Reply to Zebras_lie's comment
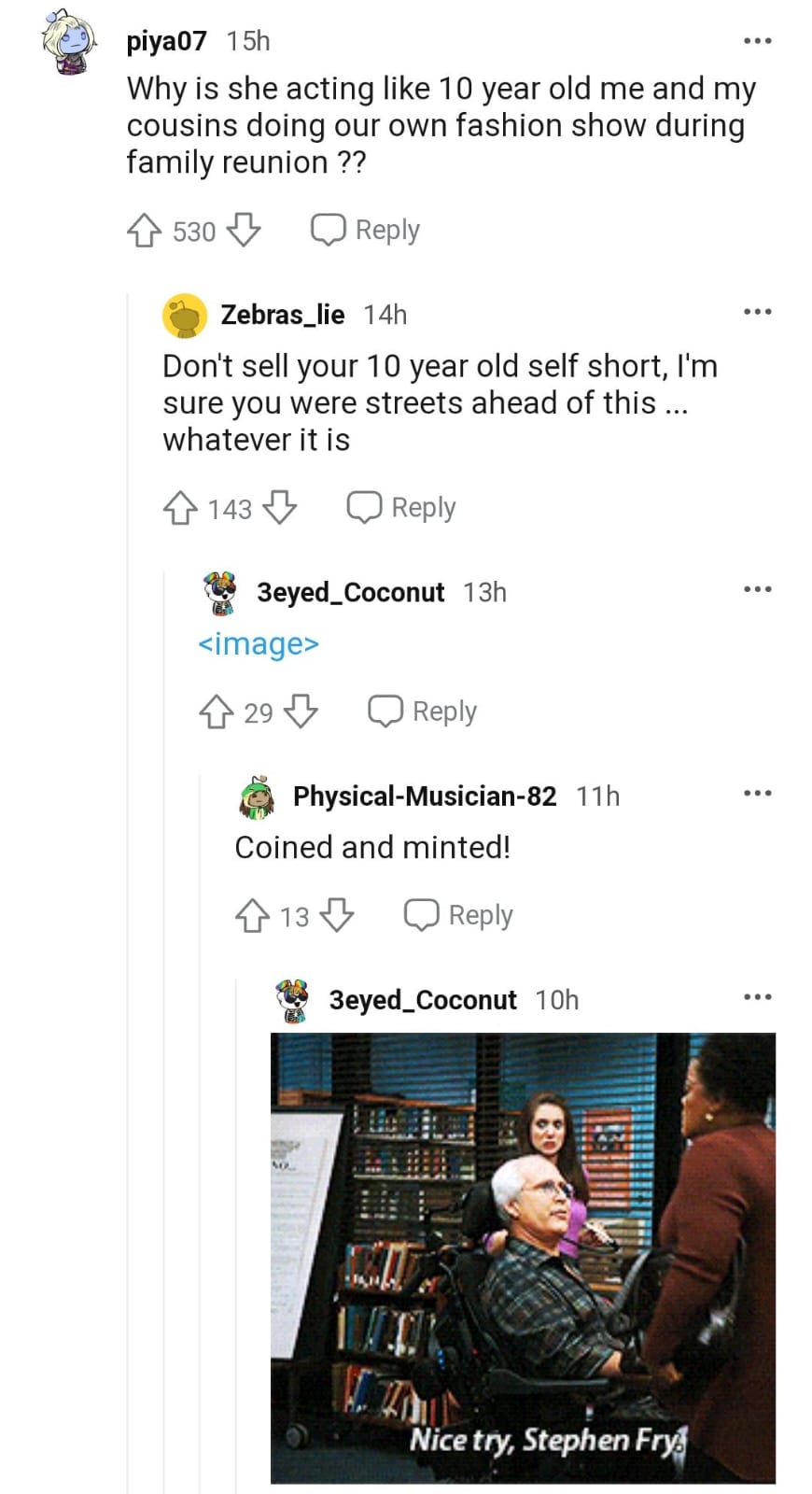812x1494 pixels. pos(401,508)
